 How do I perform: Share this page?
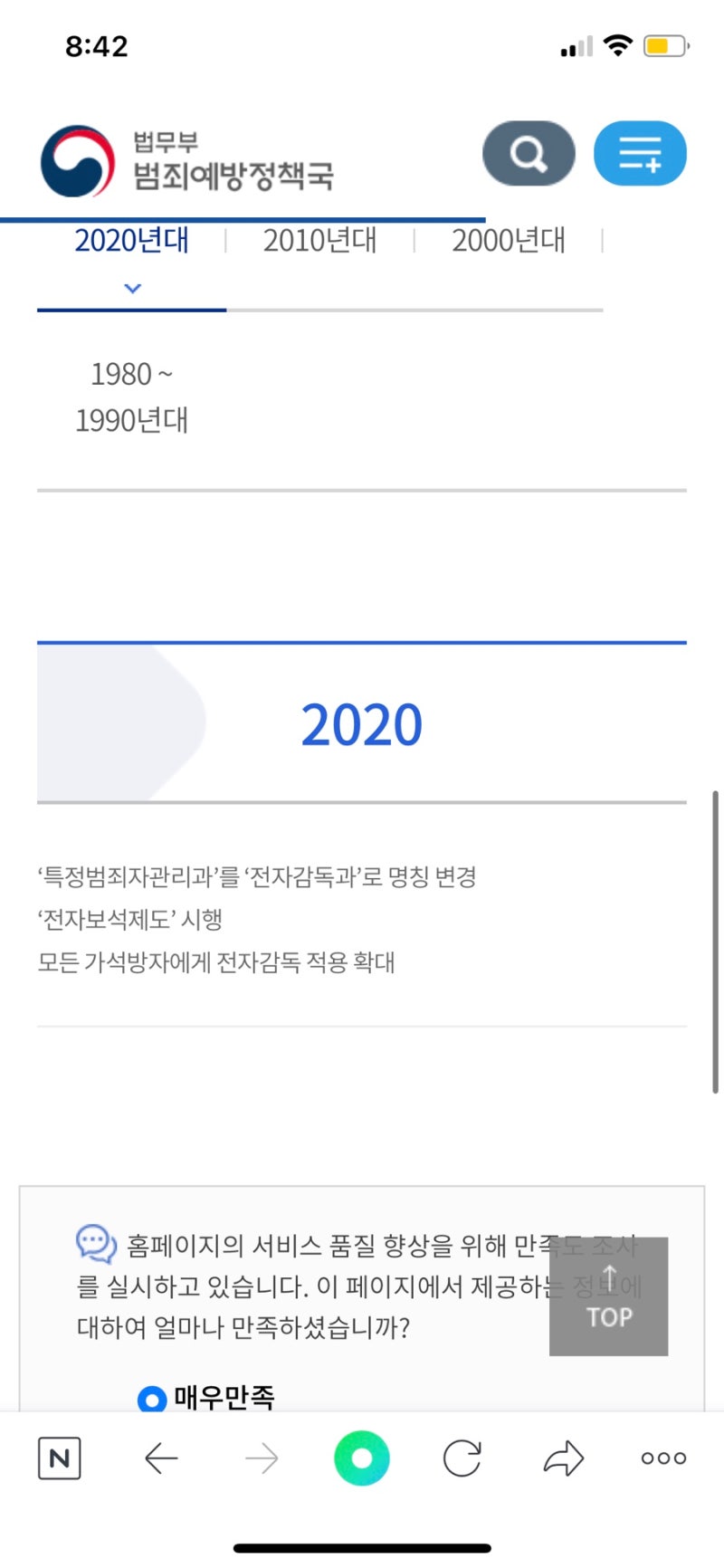563,1458
